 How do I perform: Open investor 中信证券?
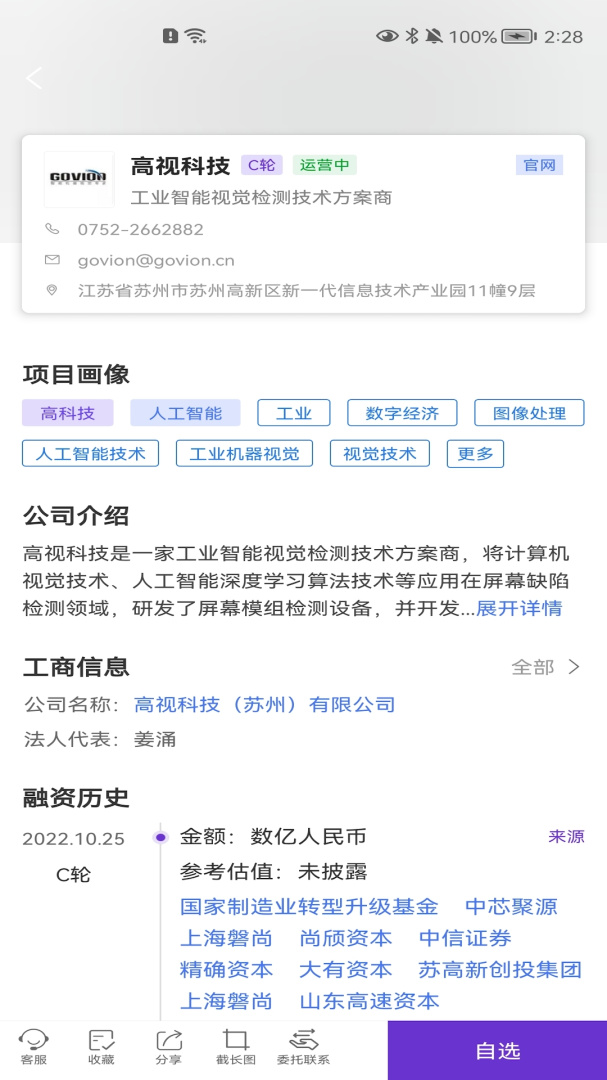[x=465, y=938]
